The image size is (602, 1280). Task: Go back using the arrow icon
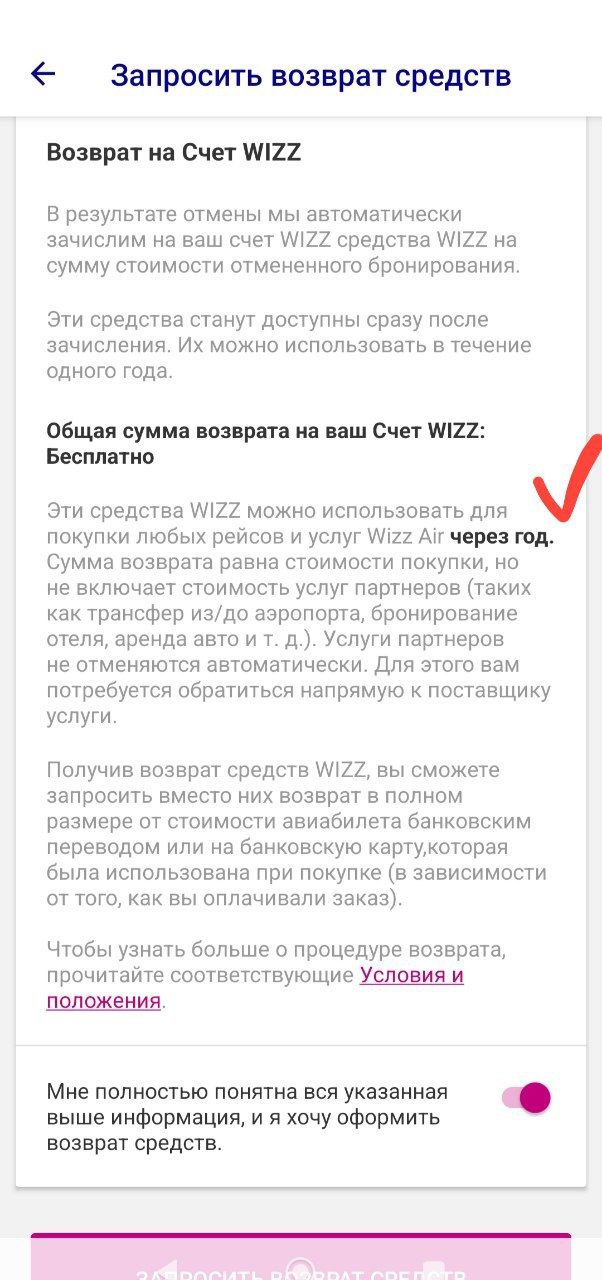click(x=43, y=73)
